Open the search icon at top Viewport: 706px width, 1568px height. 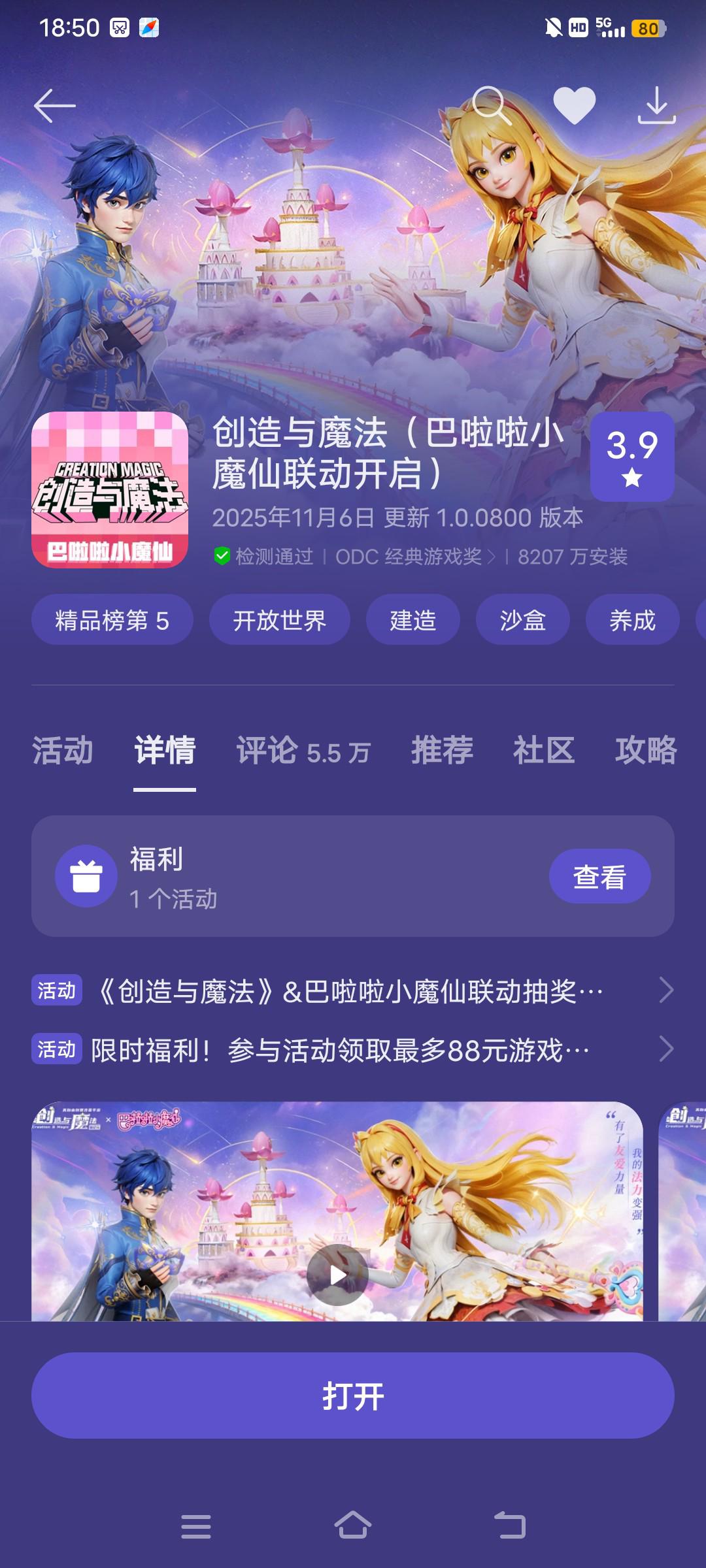pos(492,102)
